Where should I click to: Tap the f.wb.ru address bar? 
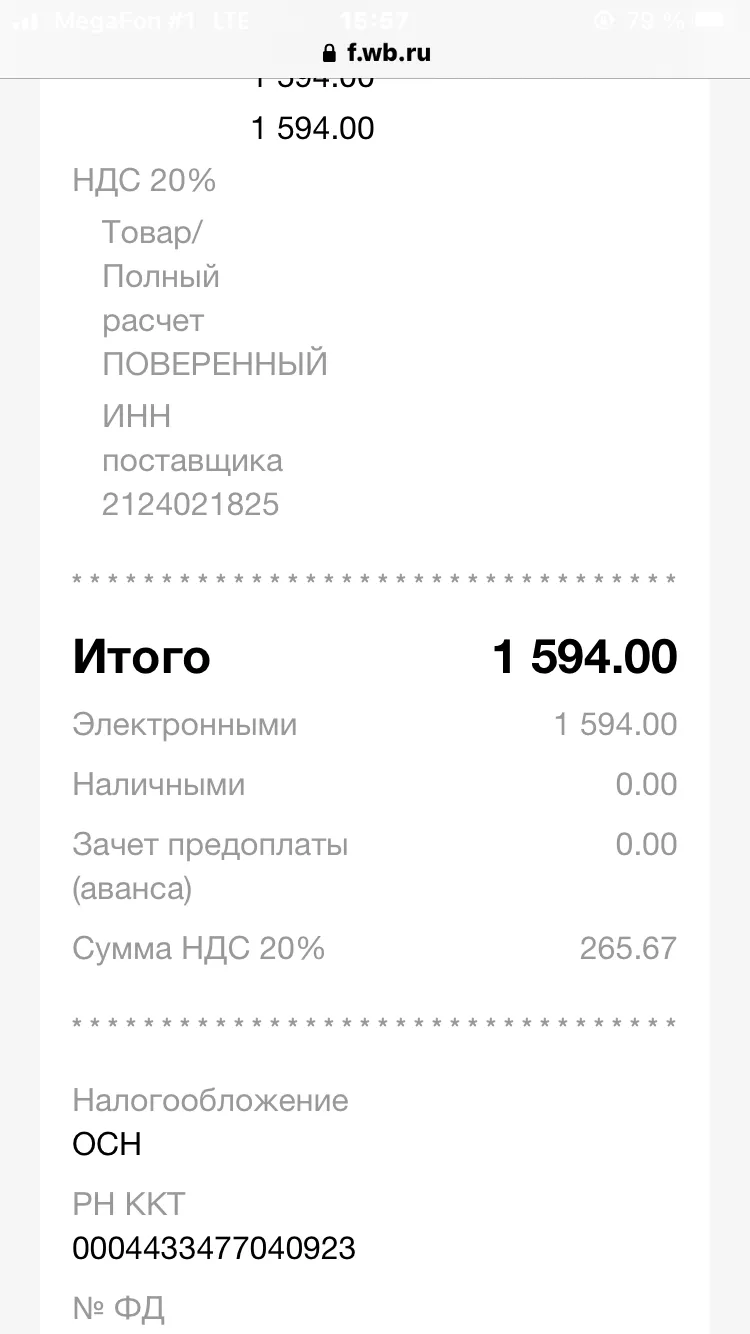[375, 53]
